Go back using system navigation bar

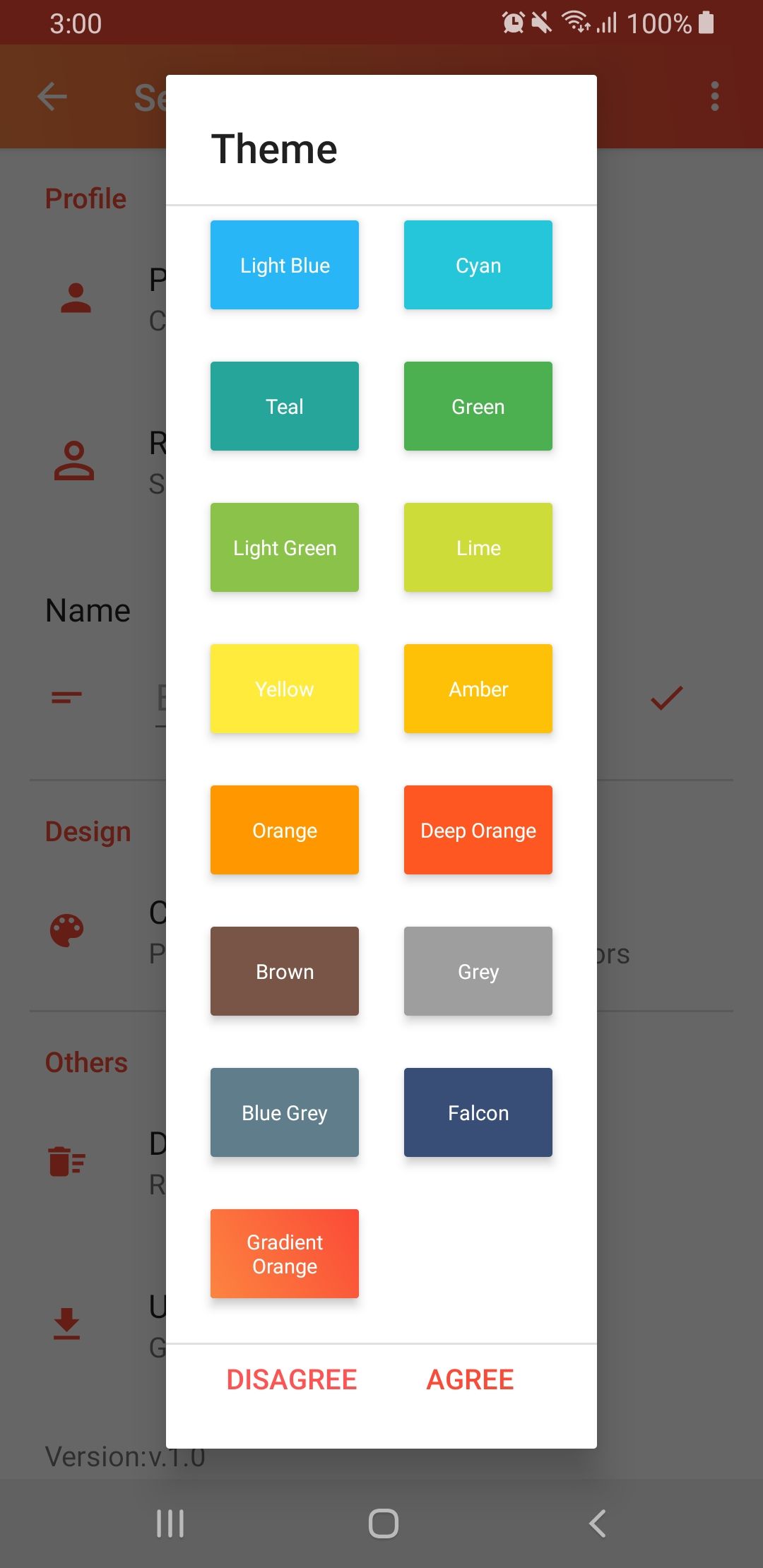pos(598,1524)
